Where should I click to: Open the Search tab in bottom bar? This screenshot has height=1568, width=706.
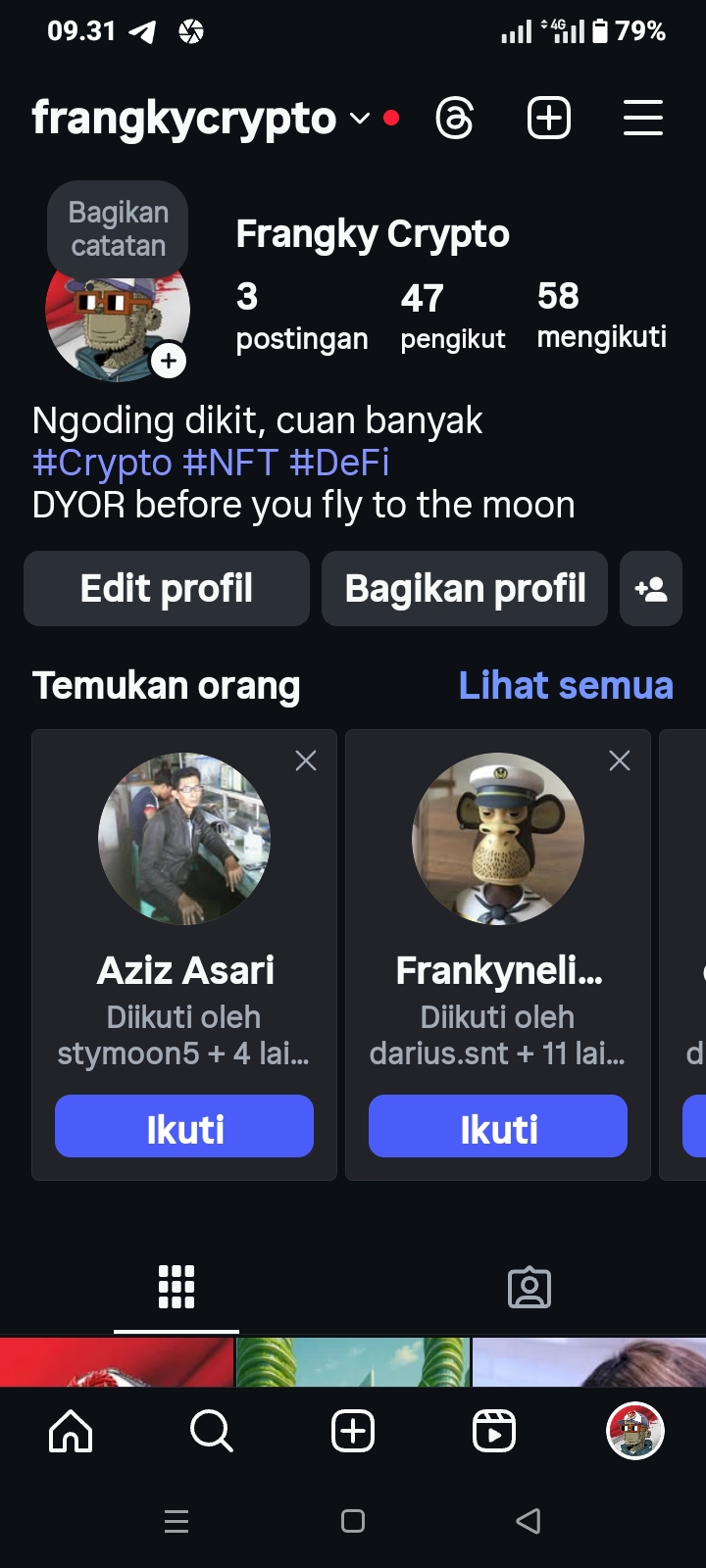coord(211,1432)
